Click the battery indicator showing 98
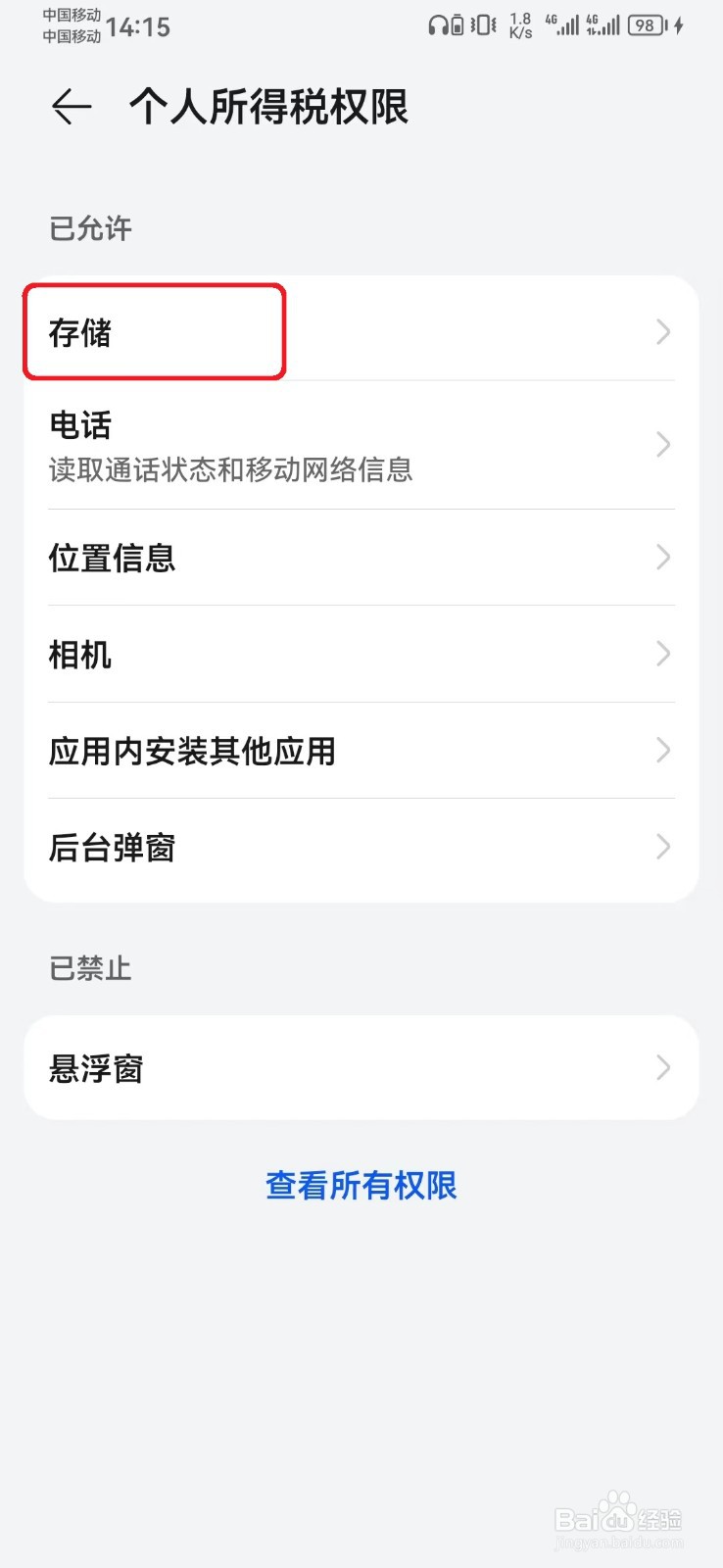Viewport: 723px width, 1568px height. pos(645,24)
